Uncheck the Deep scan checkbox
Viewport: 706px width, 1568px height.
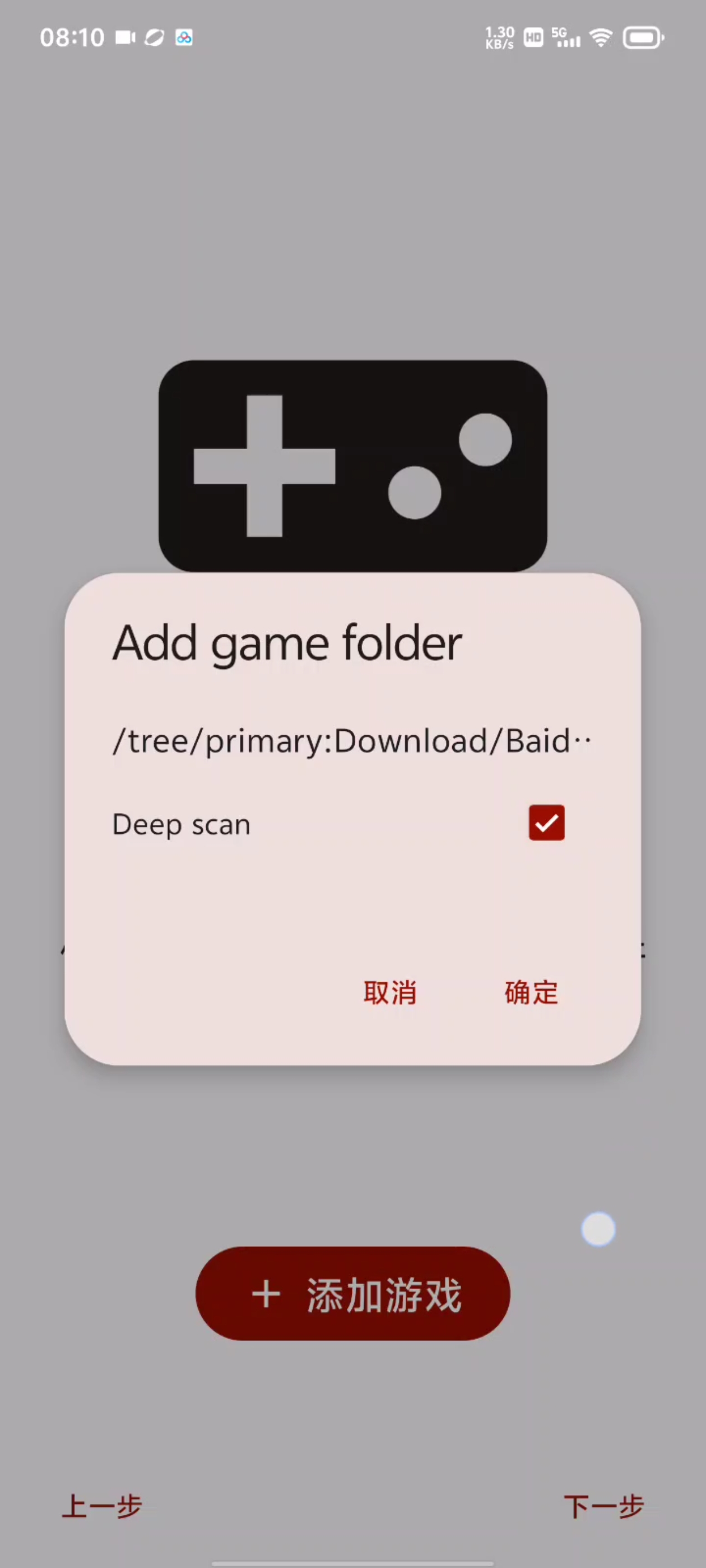(x=546, y=823)
